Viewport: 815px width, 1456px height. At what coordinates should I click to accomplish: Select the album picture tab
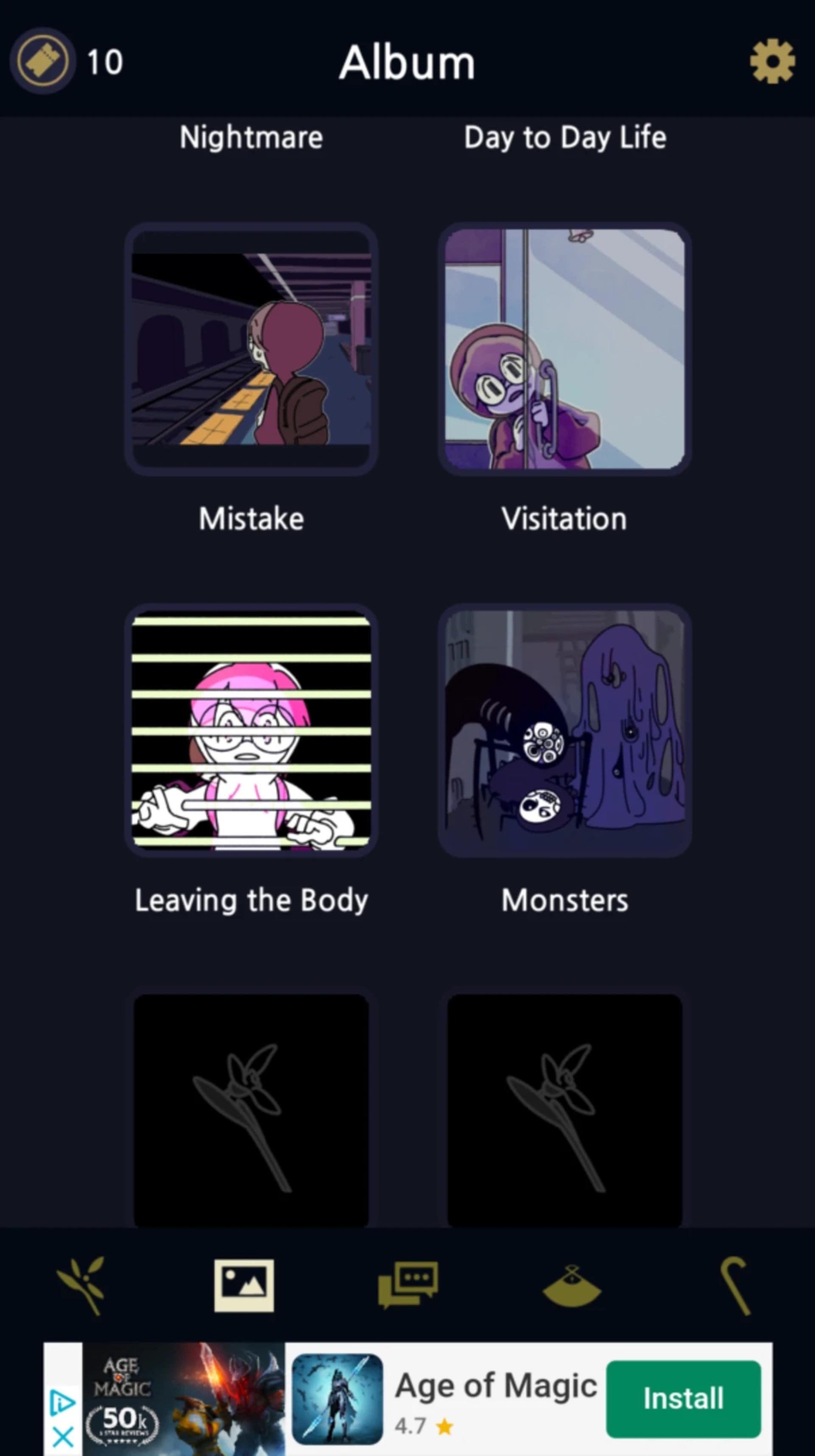(244, 1285)
